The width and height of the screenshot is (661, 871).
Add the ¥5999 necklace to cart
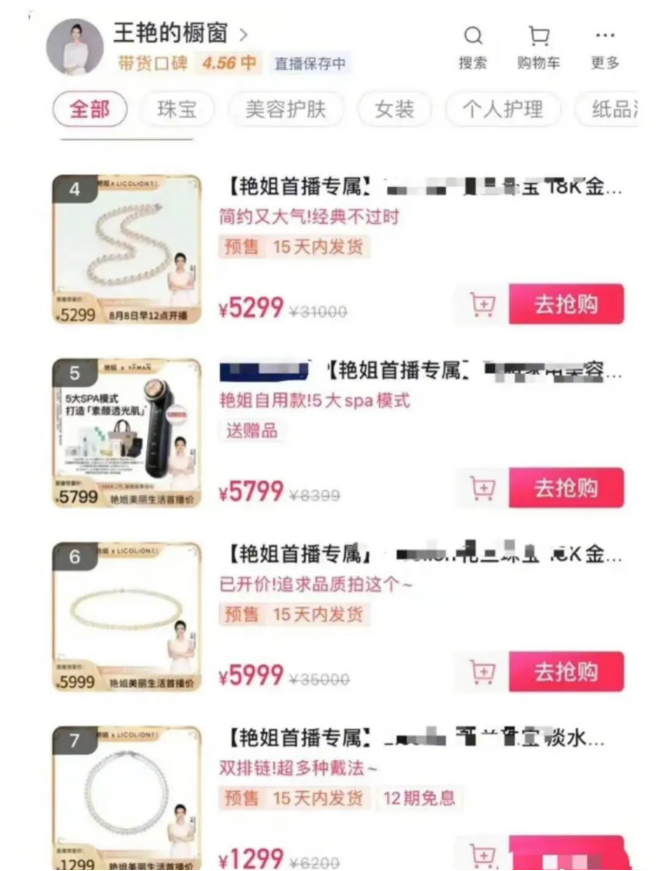click(483, 672)
